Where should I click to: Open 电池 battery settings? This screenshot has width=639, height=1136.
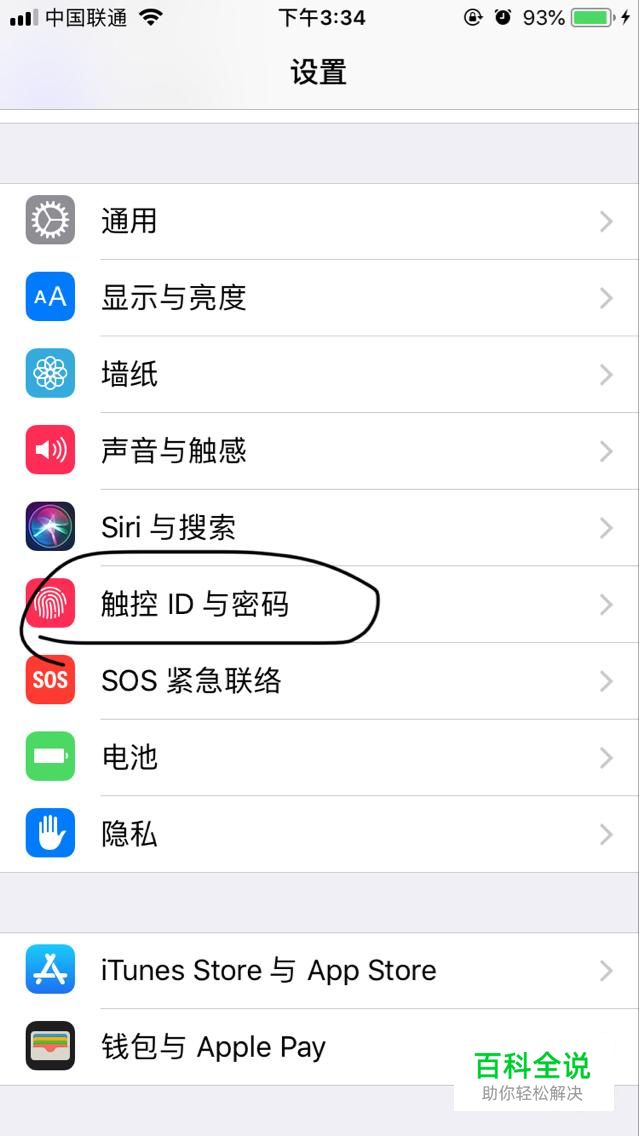pos(320,757)
